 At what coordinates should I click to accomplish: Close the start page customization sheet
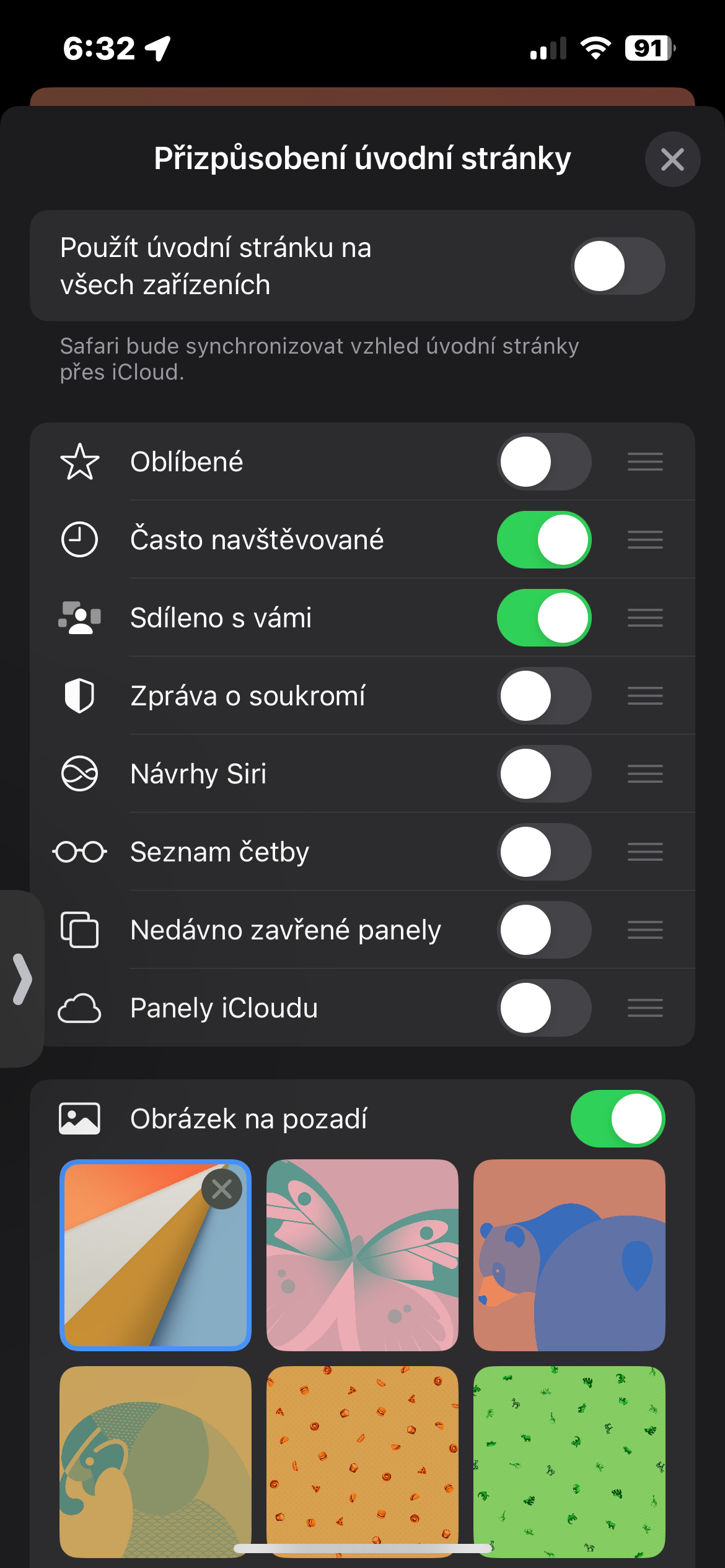click(672, 159)
